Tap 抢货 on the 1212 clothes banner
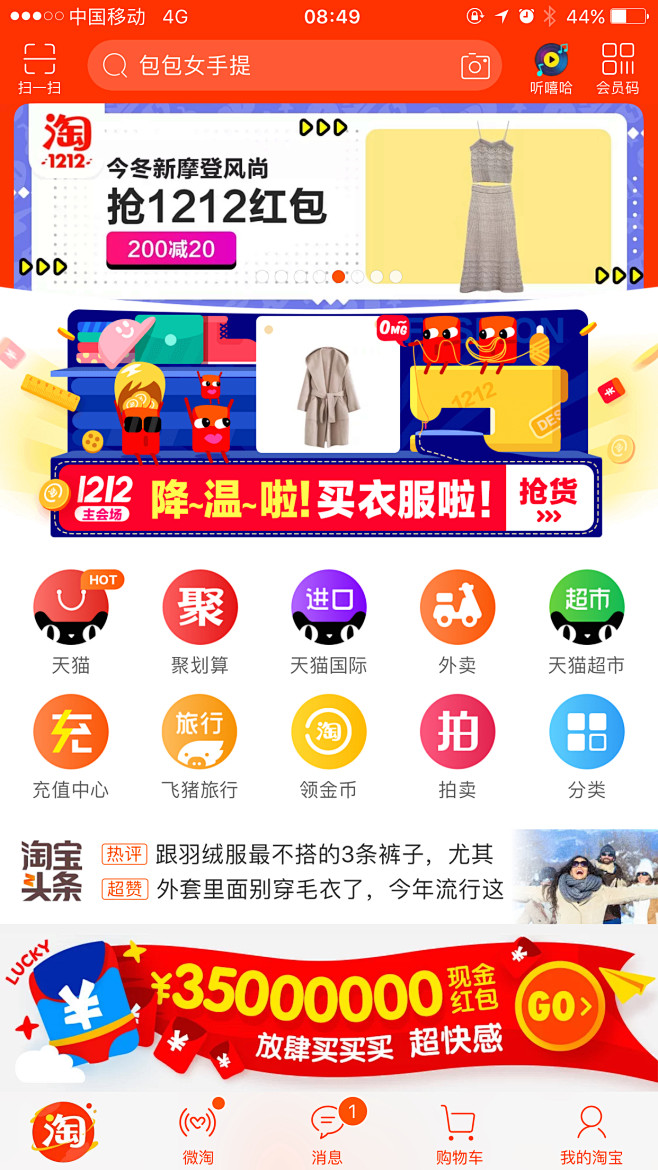658x1170 pixels. [550, 498]
